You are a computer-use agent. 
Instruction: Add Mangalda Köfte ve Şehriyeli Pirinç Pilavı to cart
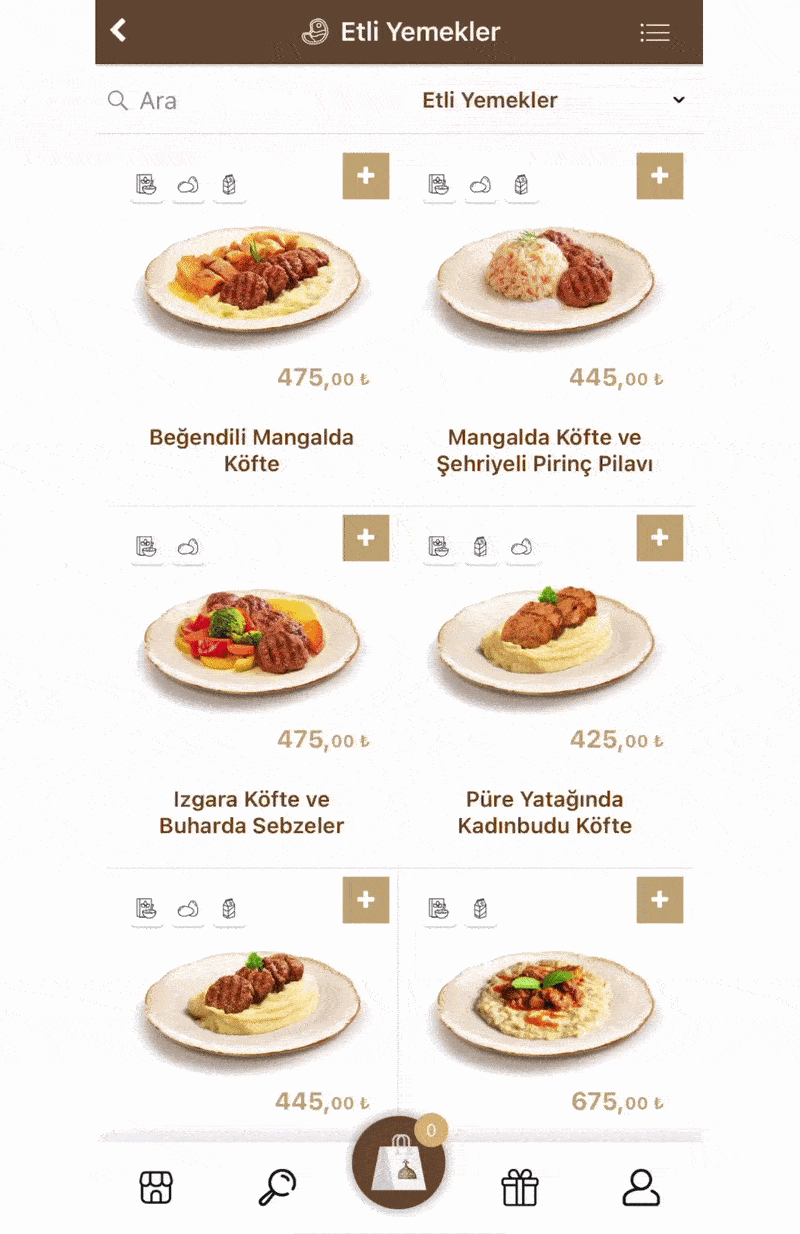(x=660, y=176)
